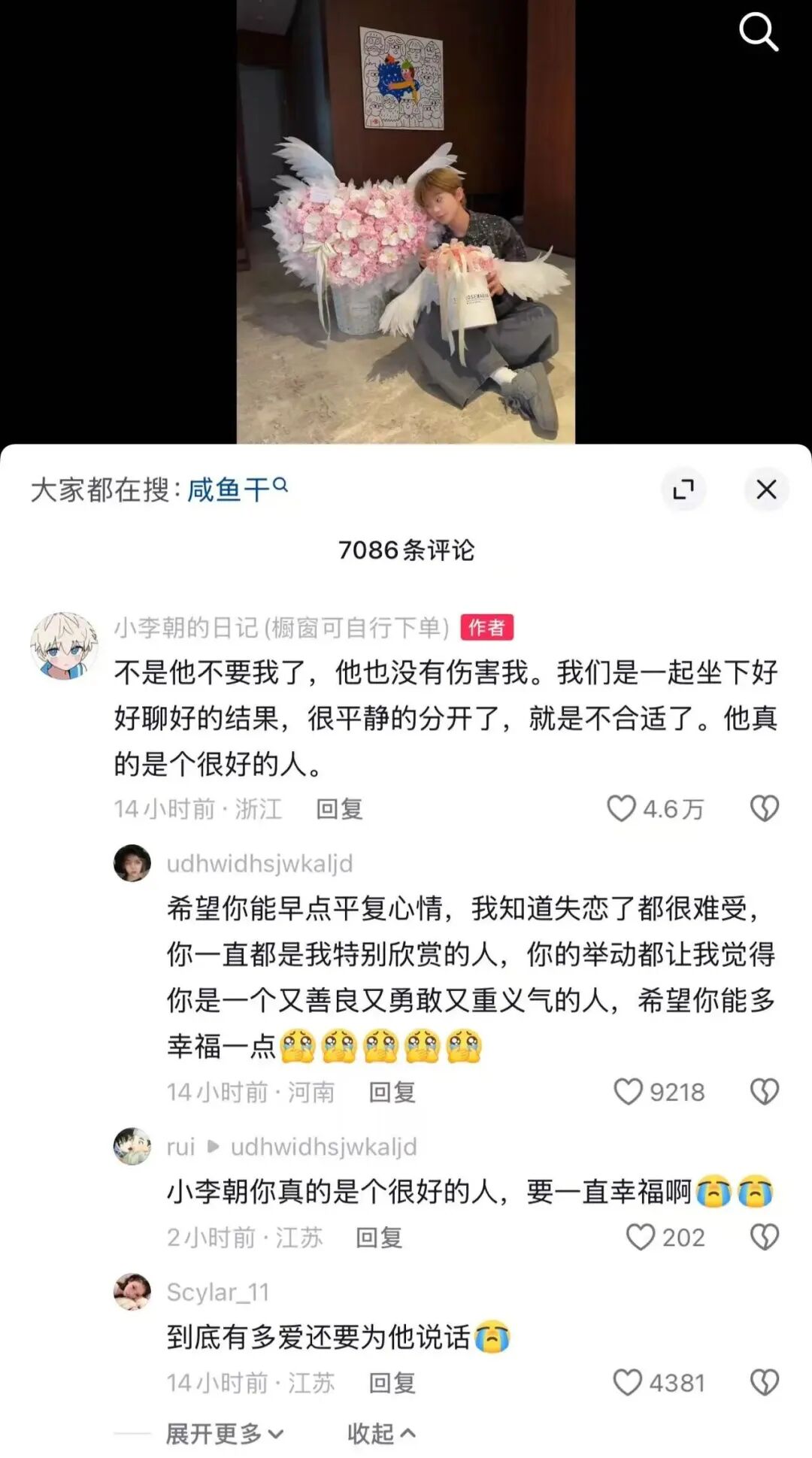This screenshot has height=1458, width=812.
Task: Expand comments panel to full screen
Action: click(x=683, y=490)
